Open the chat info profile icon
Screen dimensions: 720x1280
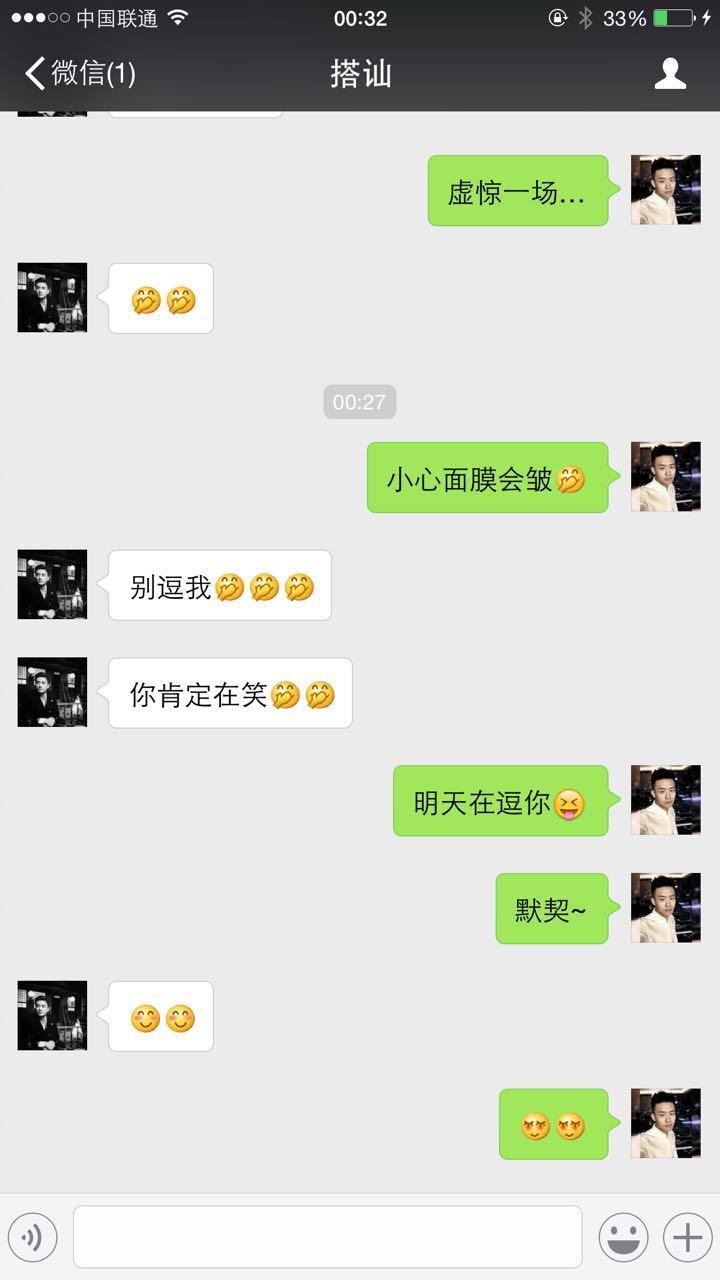pos(670,74)
